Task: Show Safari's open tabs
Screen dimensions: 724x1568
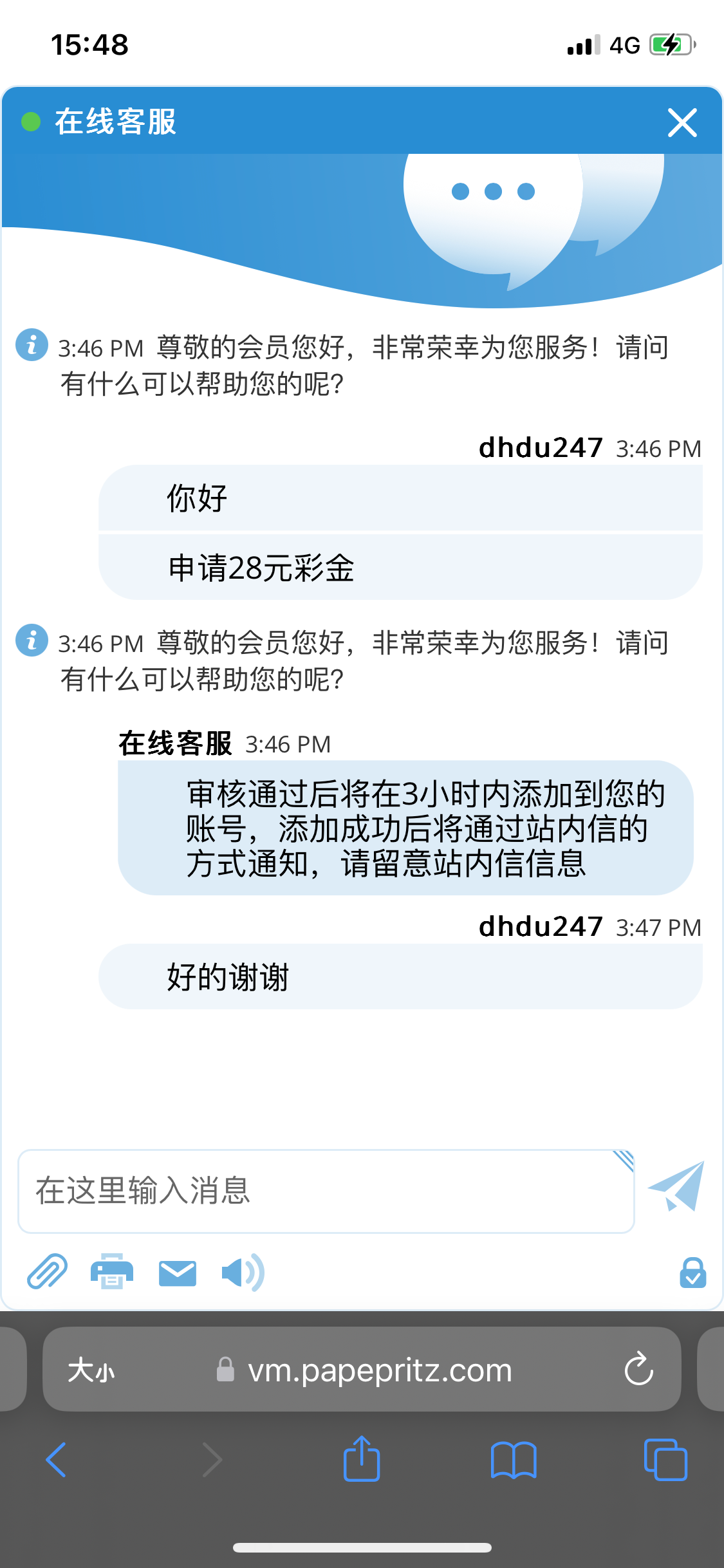Action: pos(663,1460)
